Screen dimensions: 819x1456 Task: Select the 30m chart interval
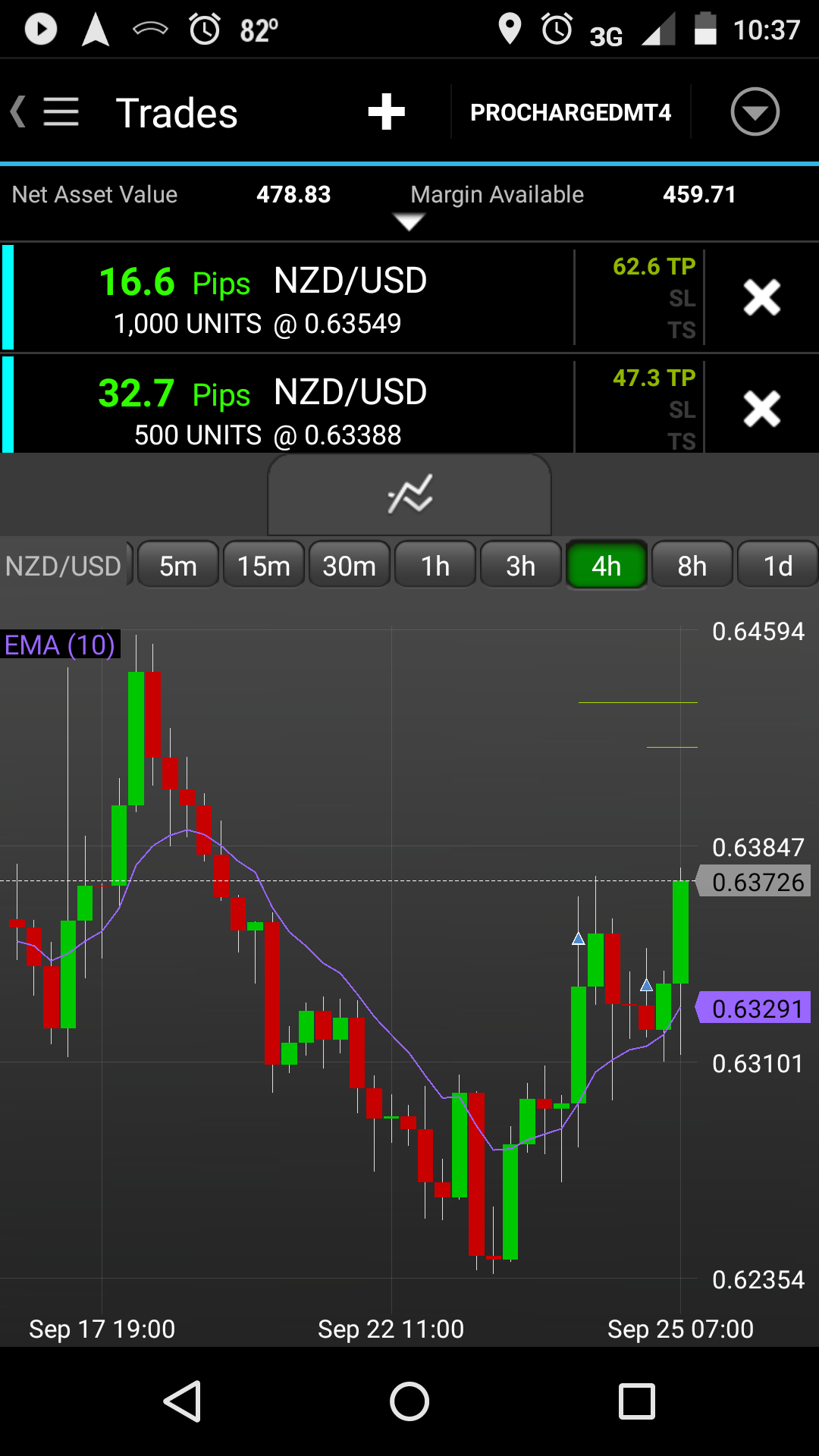click(350, 566)
